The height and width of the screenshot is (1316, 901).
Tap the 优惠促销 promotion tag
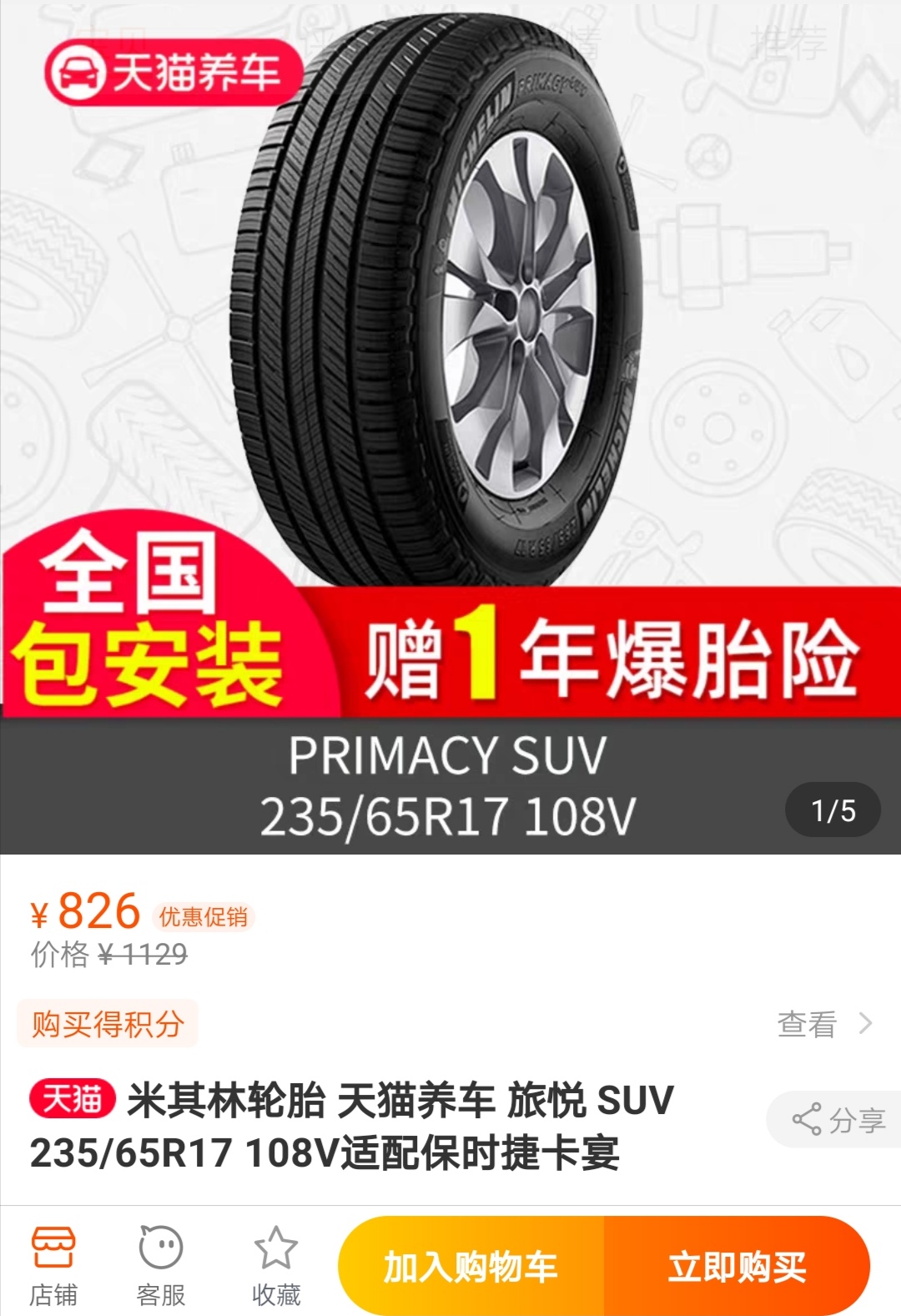(x=203, y=917)
